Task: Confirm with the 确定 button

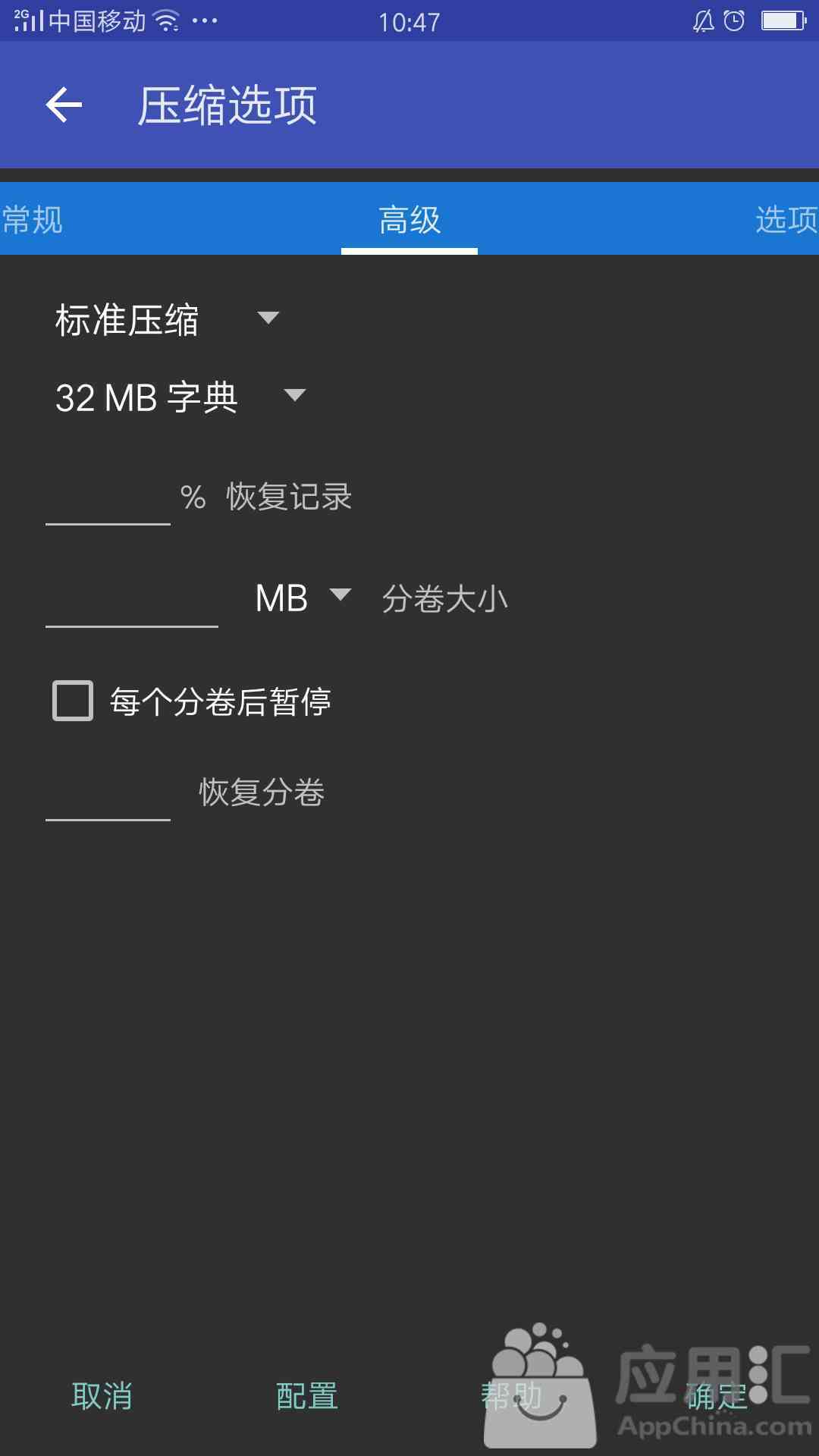Action: [x=717, y=1396]
